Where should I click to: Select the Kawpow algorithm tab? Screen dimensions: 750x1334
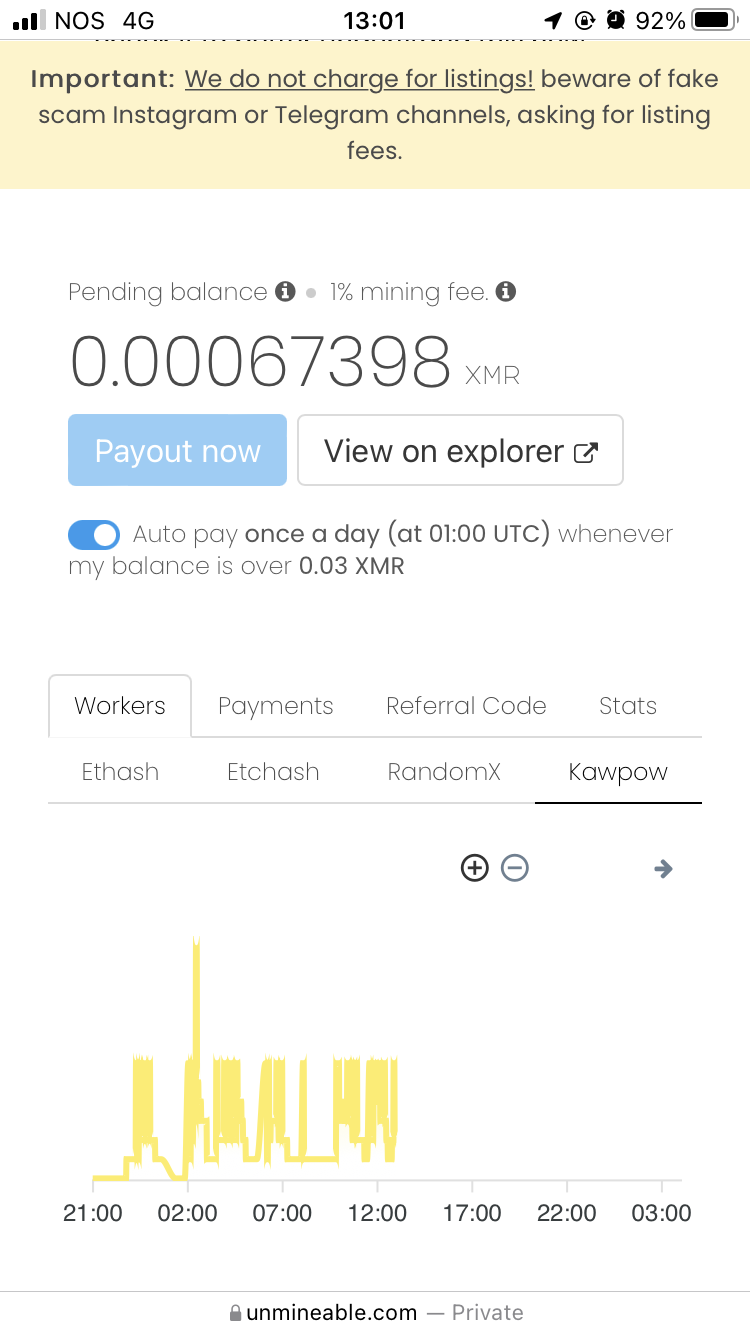point(618,772)
